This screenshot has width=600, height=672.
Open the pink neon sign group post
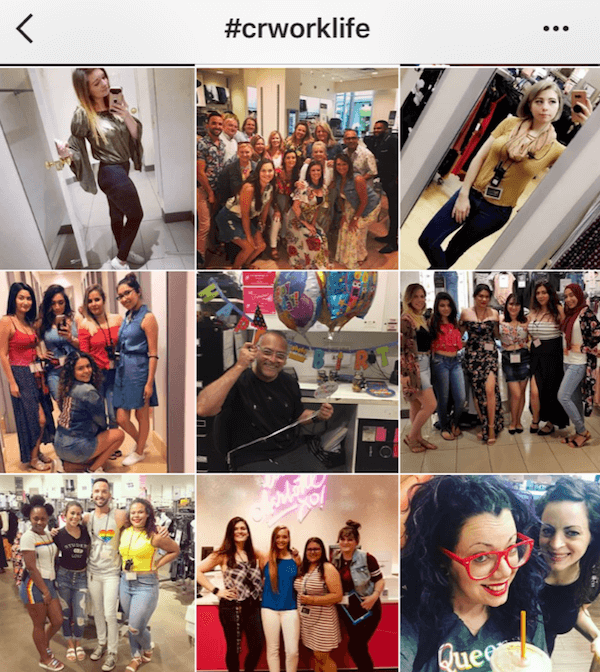[297, 573]
